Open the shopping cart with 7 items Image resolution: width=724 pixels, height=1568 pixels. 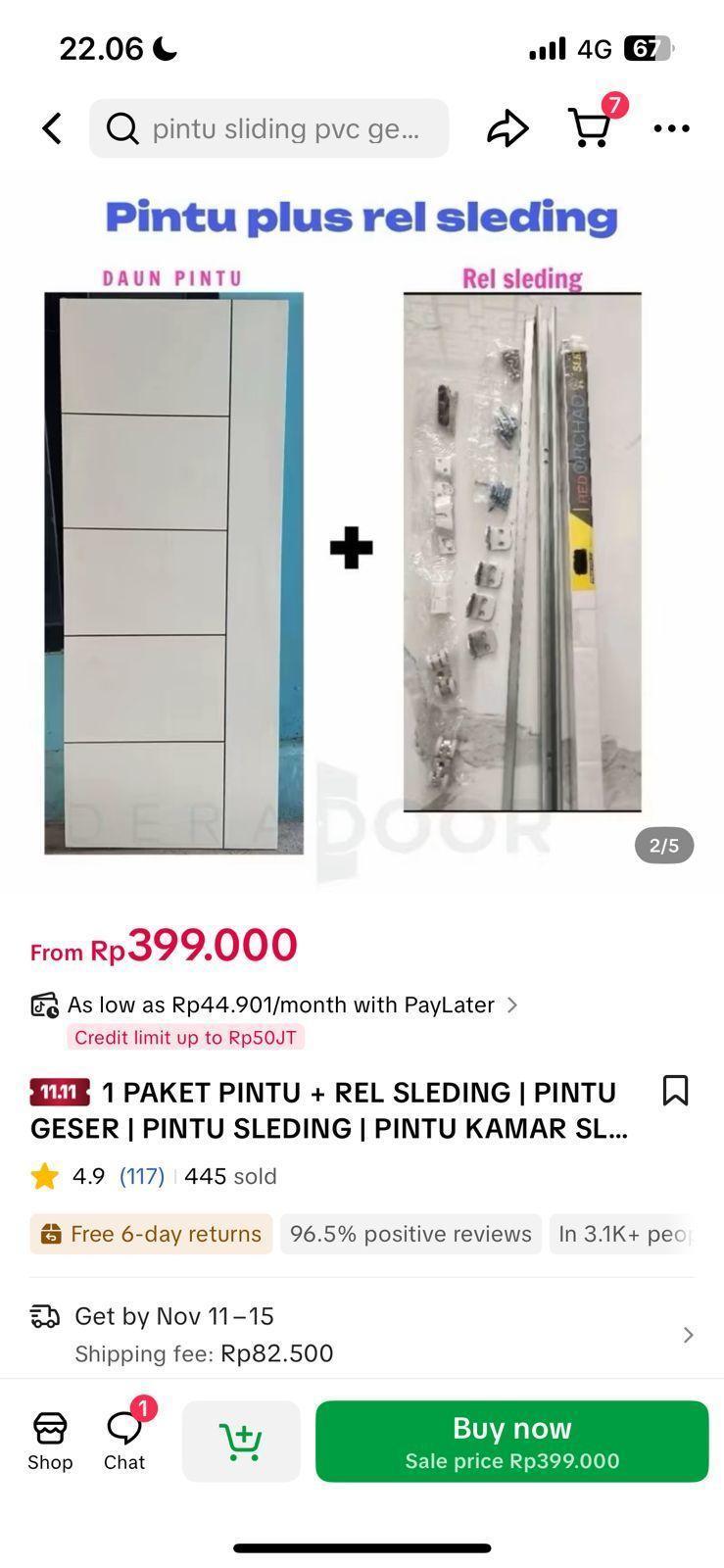591,128
